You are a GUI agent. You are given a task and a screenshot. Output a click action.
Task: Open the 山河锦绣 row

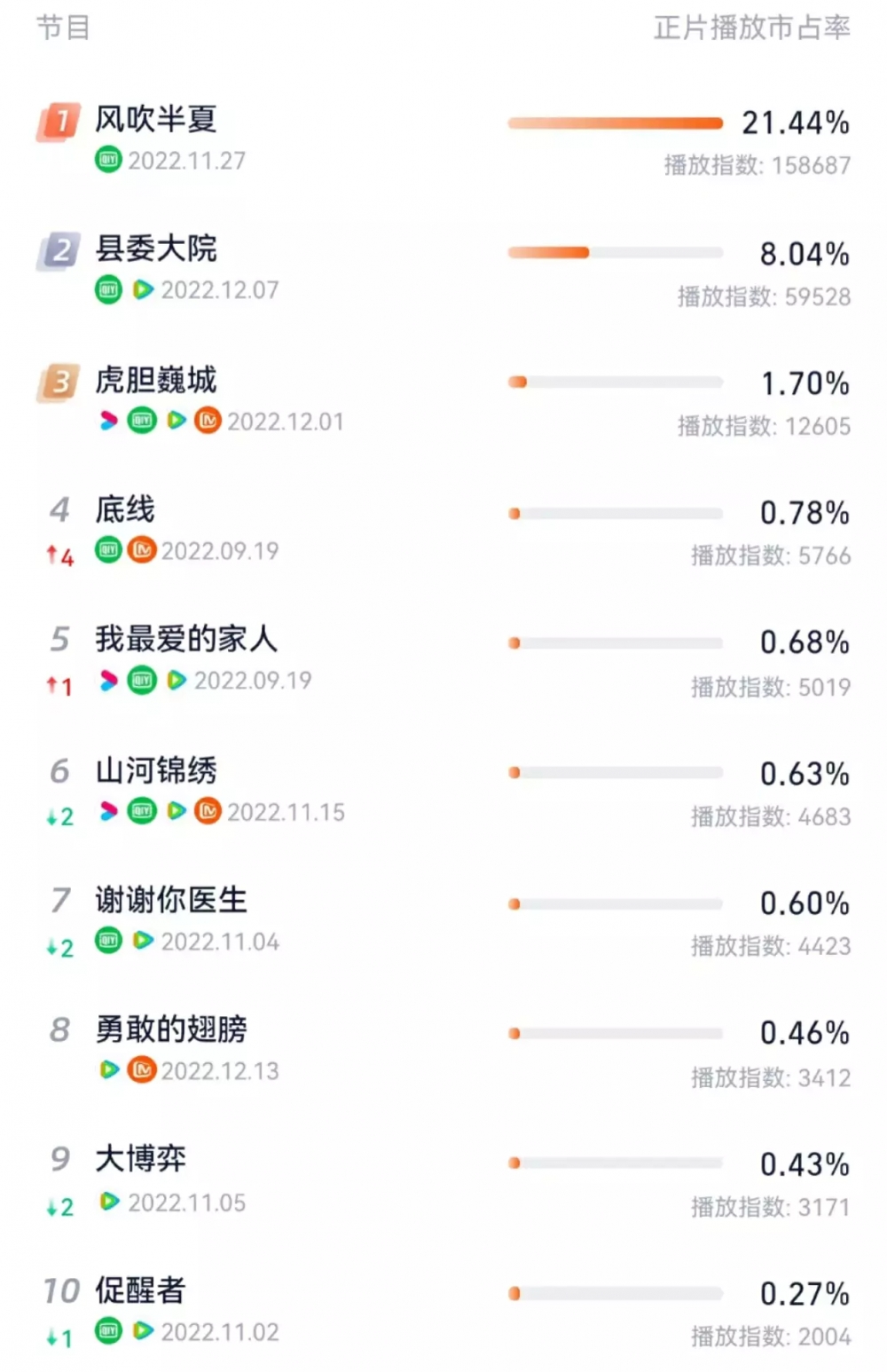[x=156, y=770]
